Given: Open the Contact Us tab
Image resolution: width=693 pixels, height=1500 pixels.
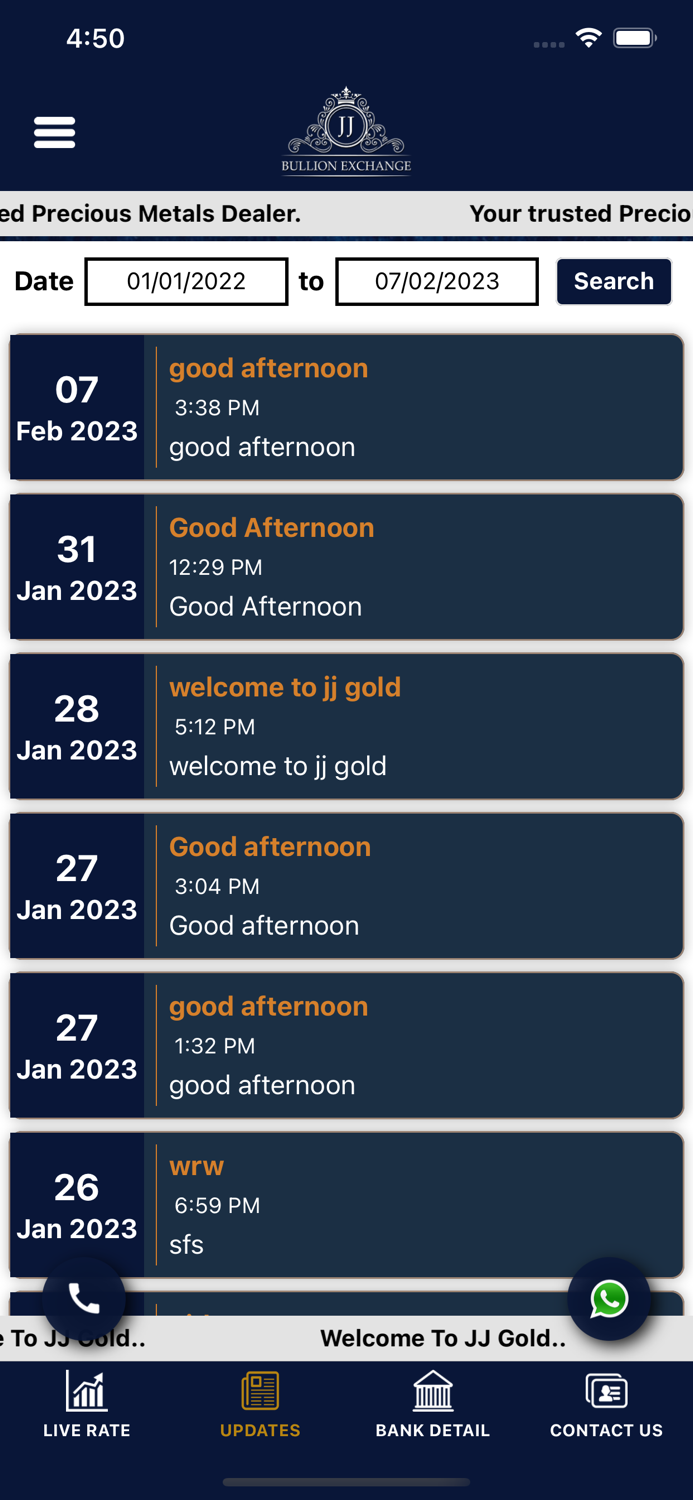Looking at the screenshot, I should (x=606, y=1404).
